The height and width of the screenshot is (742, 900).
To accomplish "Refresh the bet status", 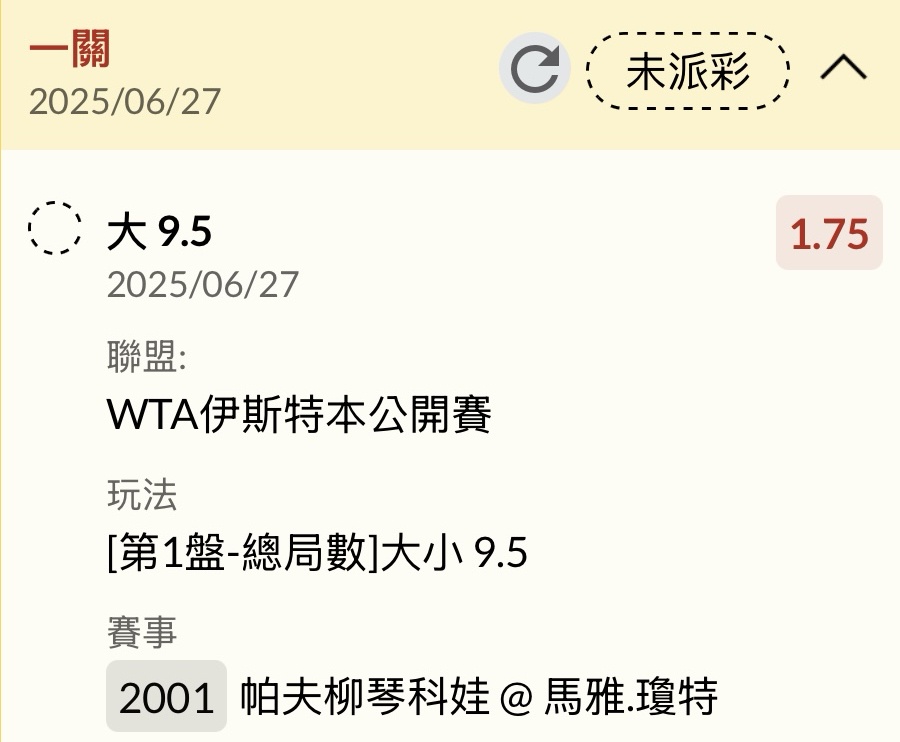I will click(535, 69).
